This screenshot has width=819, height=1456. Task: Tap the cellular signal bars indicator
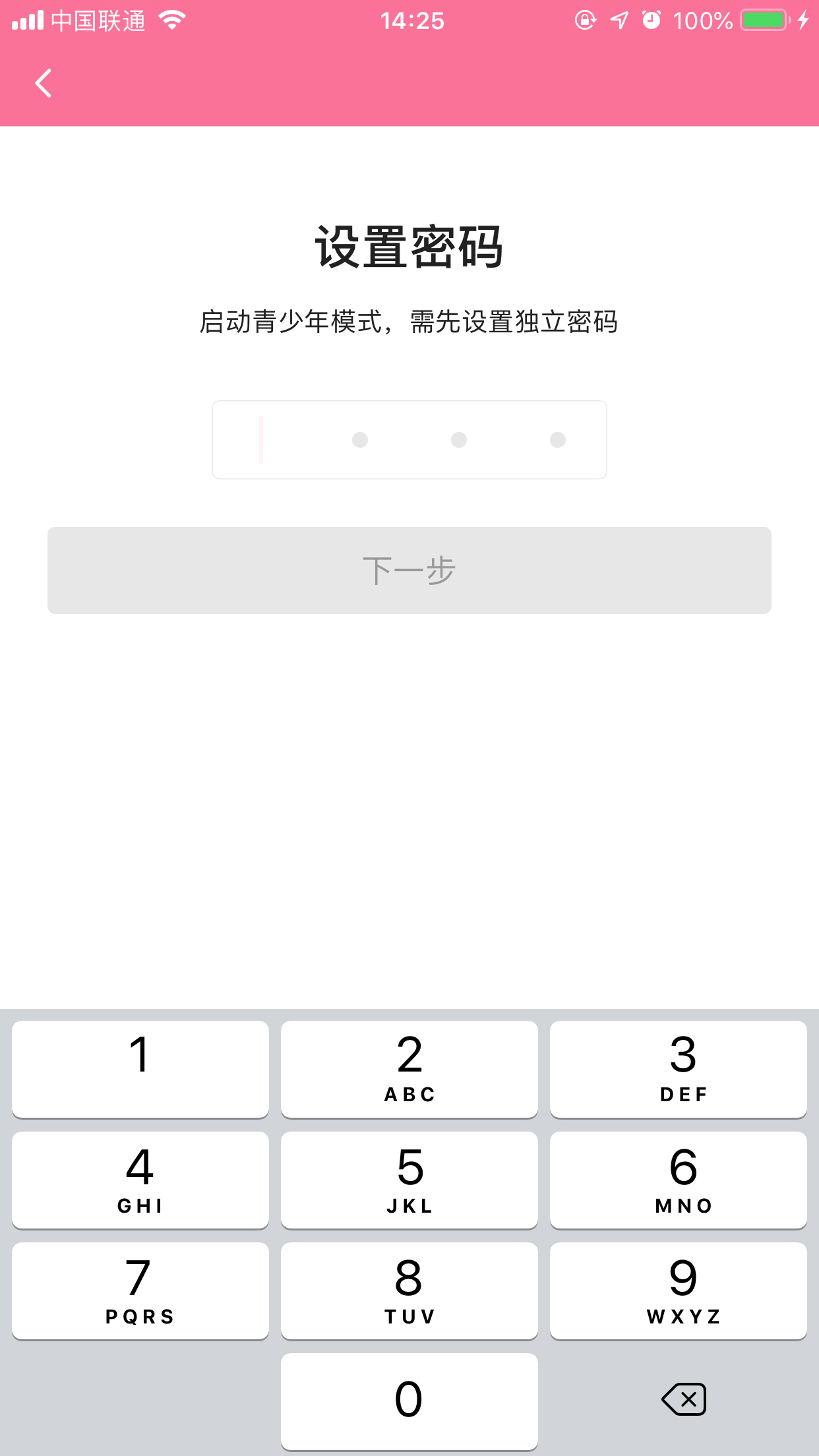[28, 21]
